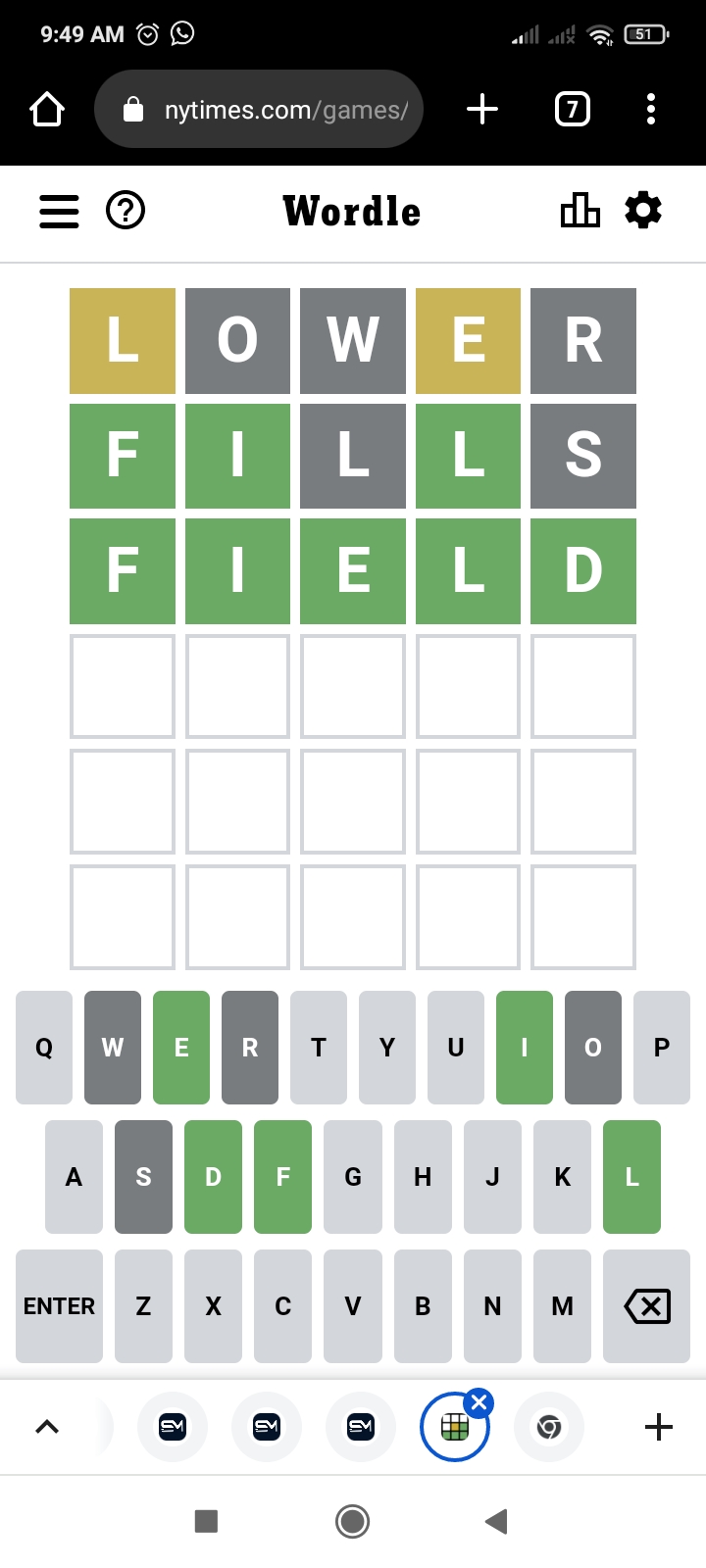
Task: Tap the letter P key
Action: pyautogui.click(x=662, y=1048)
